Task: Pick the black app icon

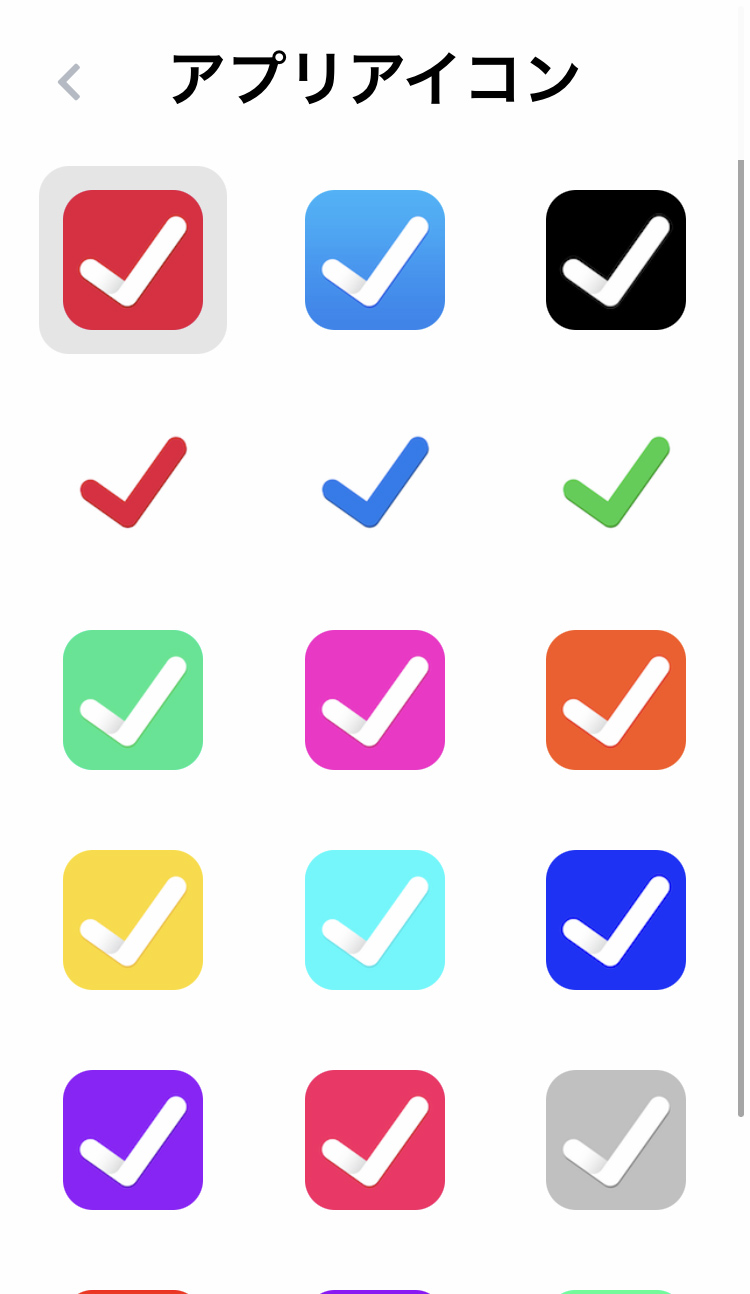Action: 616,260
